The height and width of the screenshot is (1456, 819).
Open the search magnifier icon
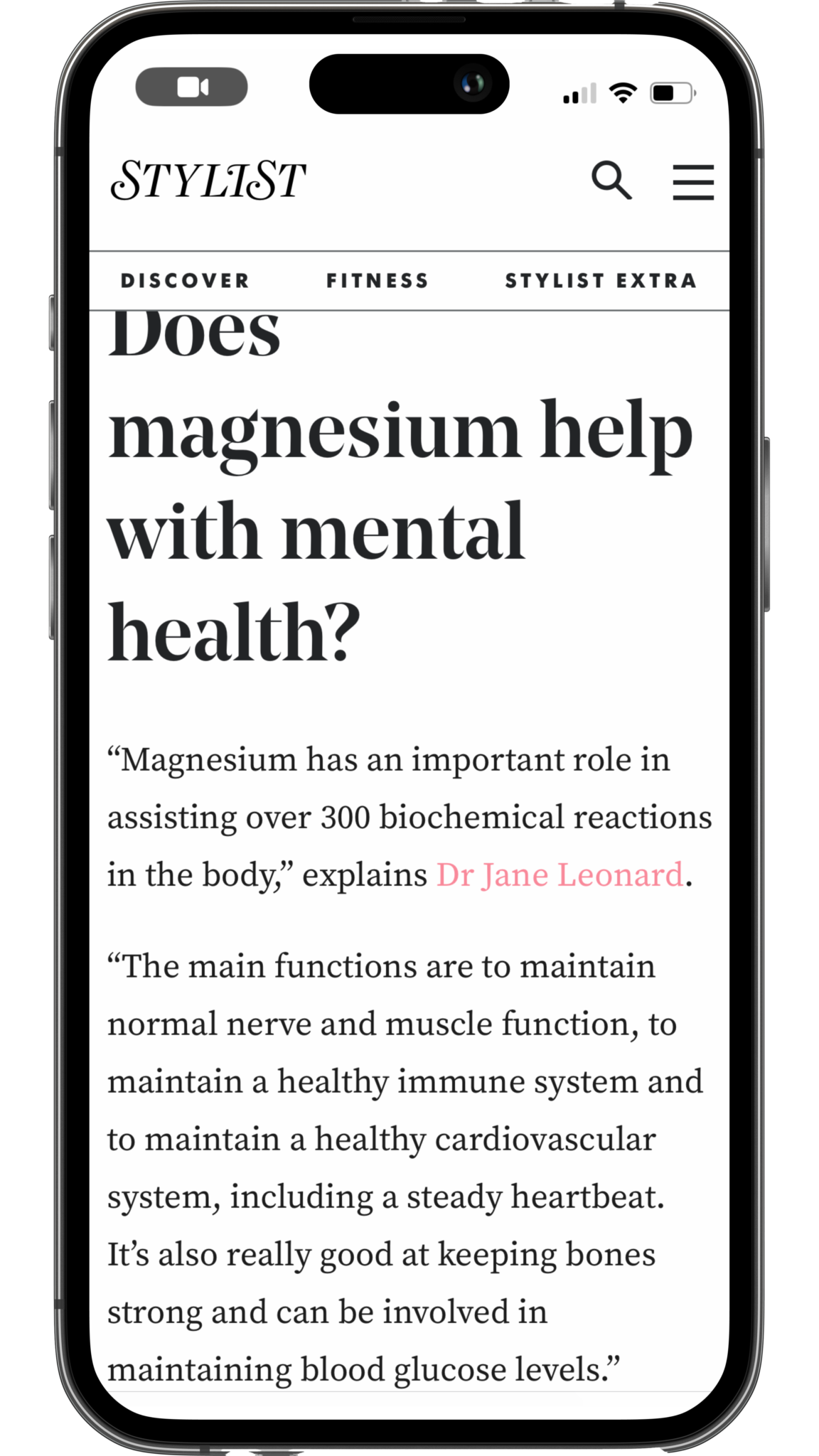tap(611, 181)
